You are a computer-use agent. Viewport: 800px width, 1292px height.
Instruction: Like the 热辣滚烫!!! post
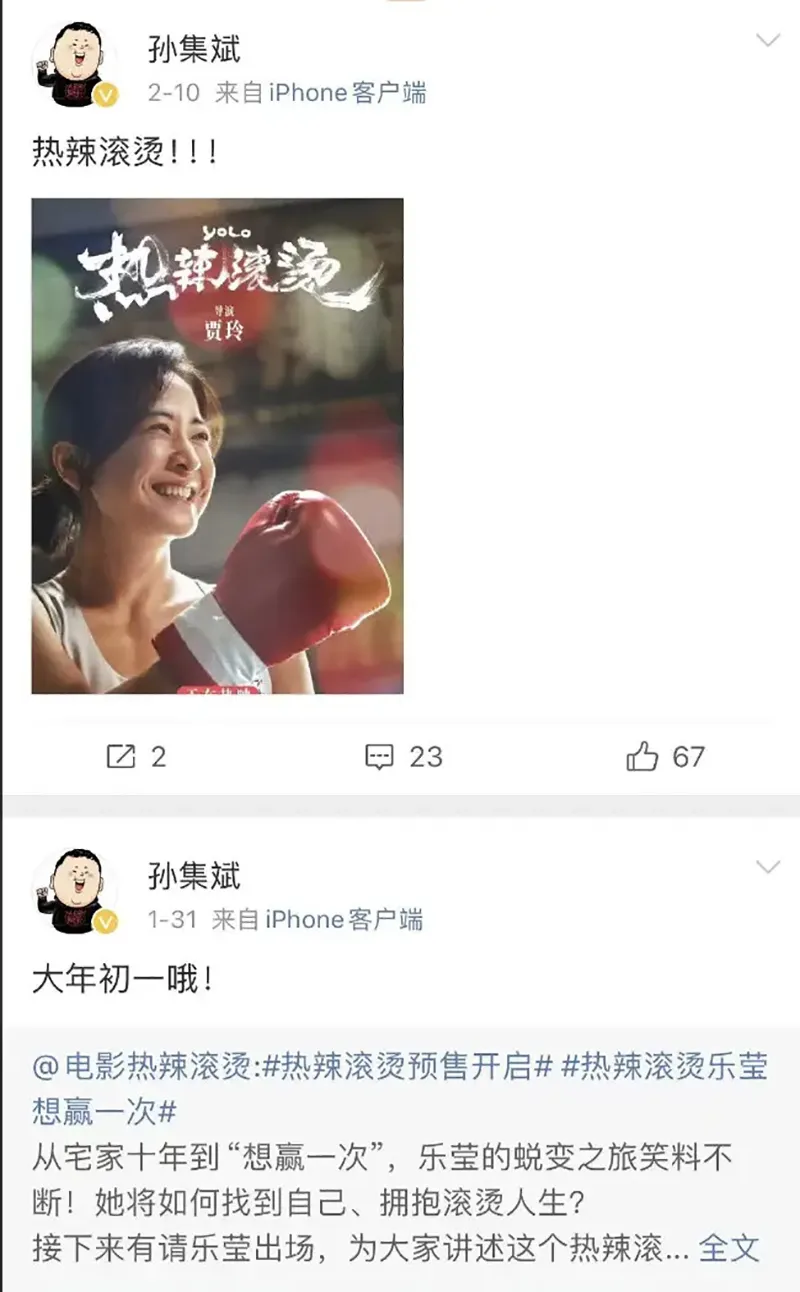tap(665, 757)
